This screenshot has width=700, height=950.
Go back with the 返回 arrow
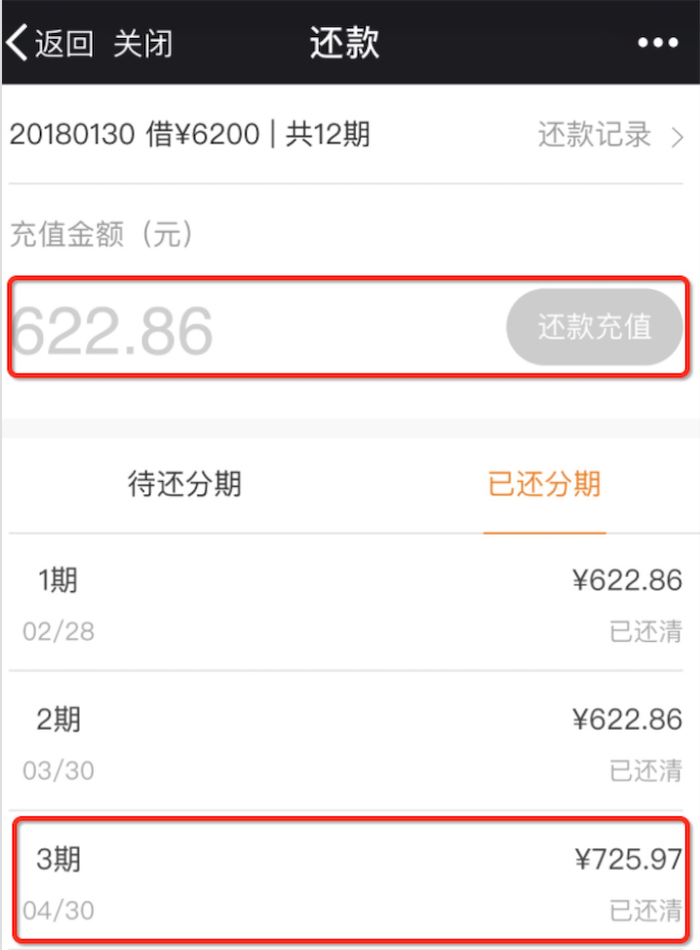click(48, 44)
